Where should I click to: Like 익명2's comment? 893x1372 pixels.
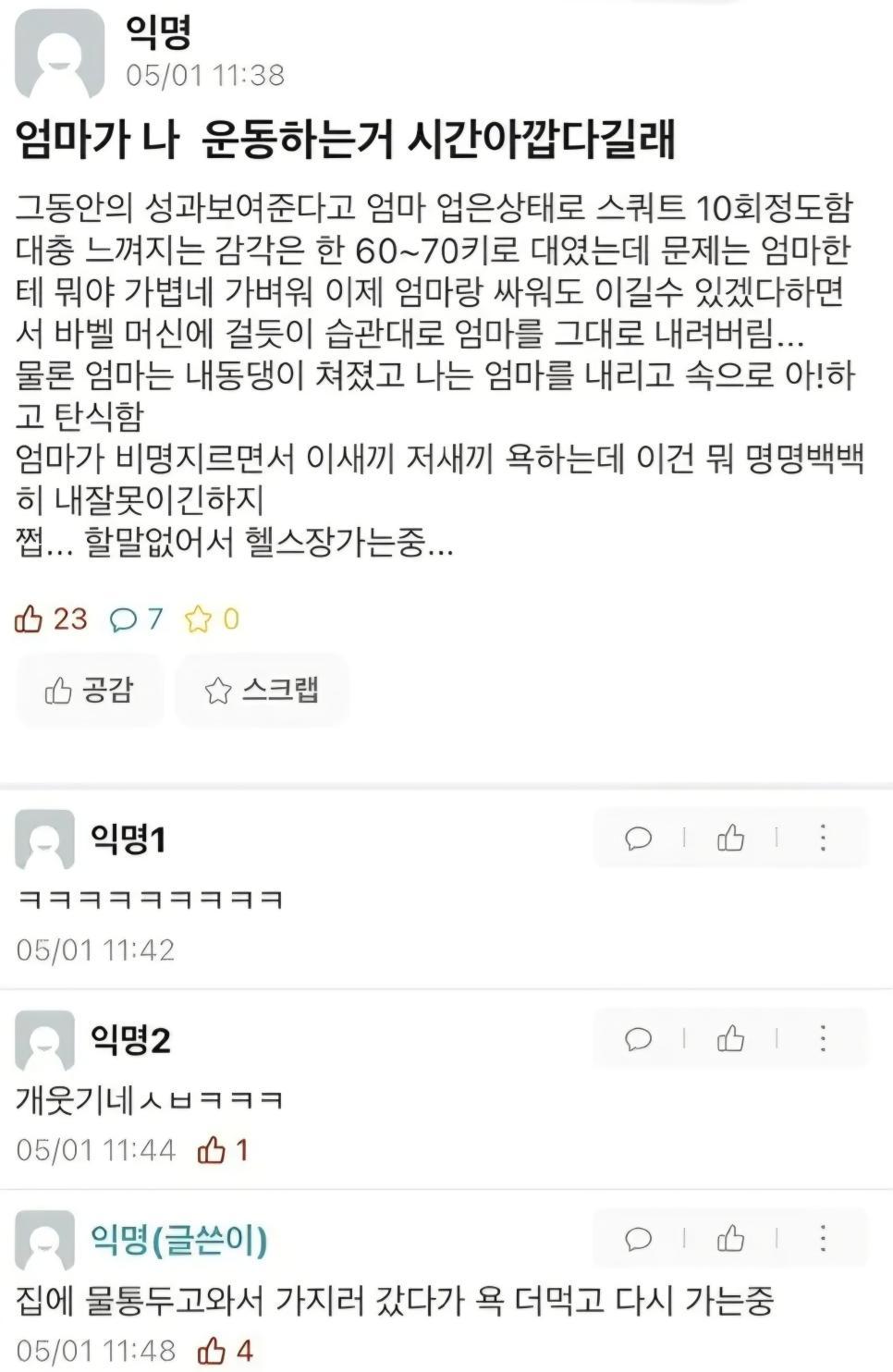click(730, 1039)
